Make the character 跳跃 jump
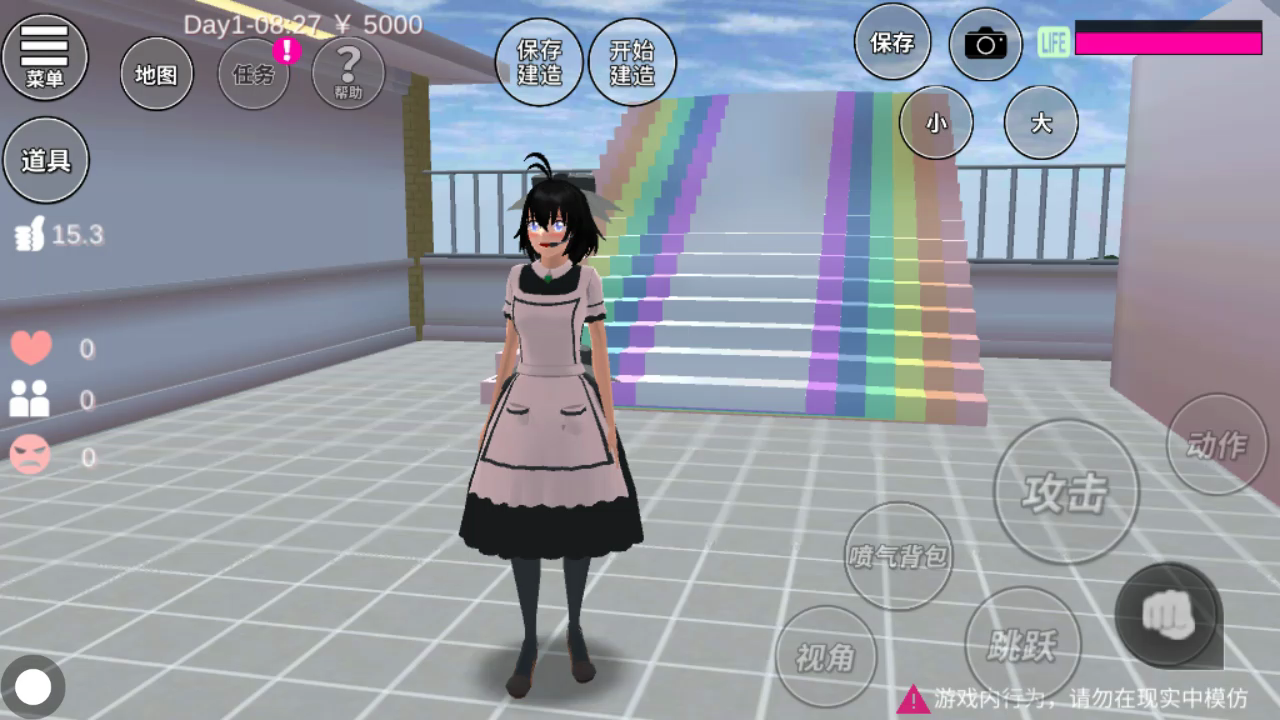The width and height of the screenshot is (1280, 720). pyautogui.click(x=1023, y=645)
